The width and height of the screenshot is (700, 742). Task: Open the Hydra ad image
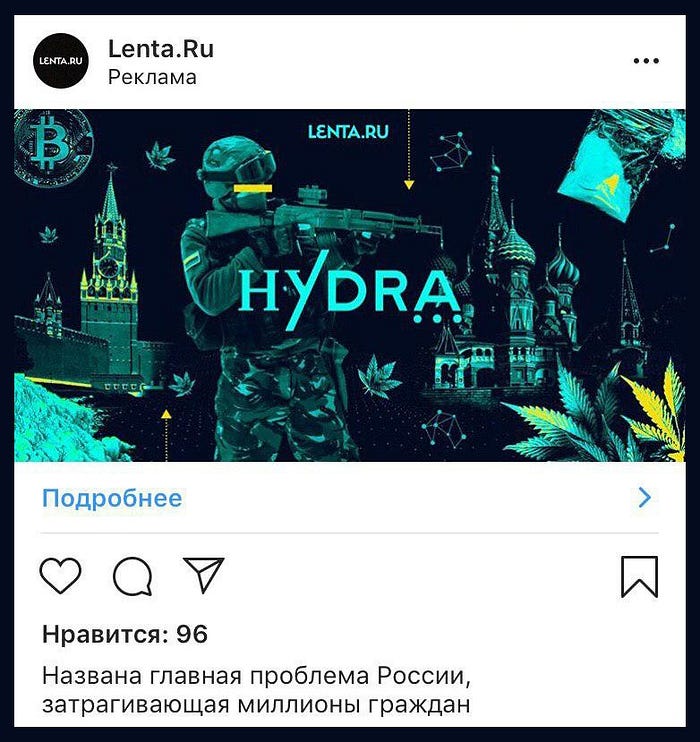coord(349,285)
